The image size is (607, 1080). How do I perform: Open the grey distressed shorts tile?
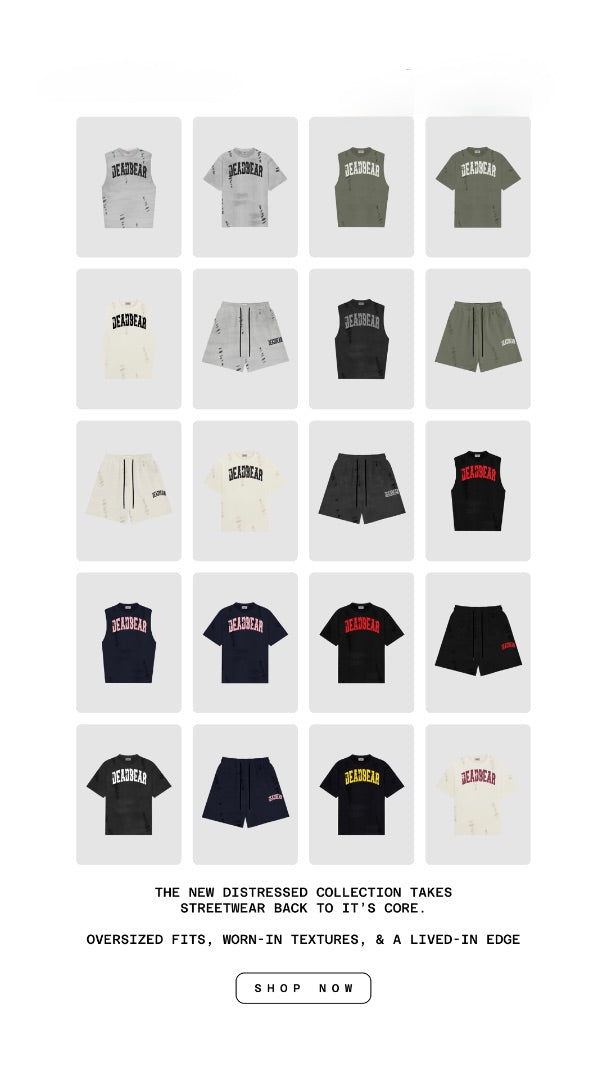click(x=245, y=339)
